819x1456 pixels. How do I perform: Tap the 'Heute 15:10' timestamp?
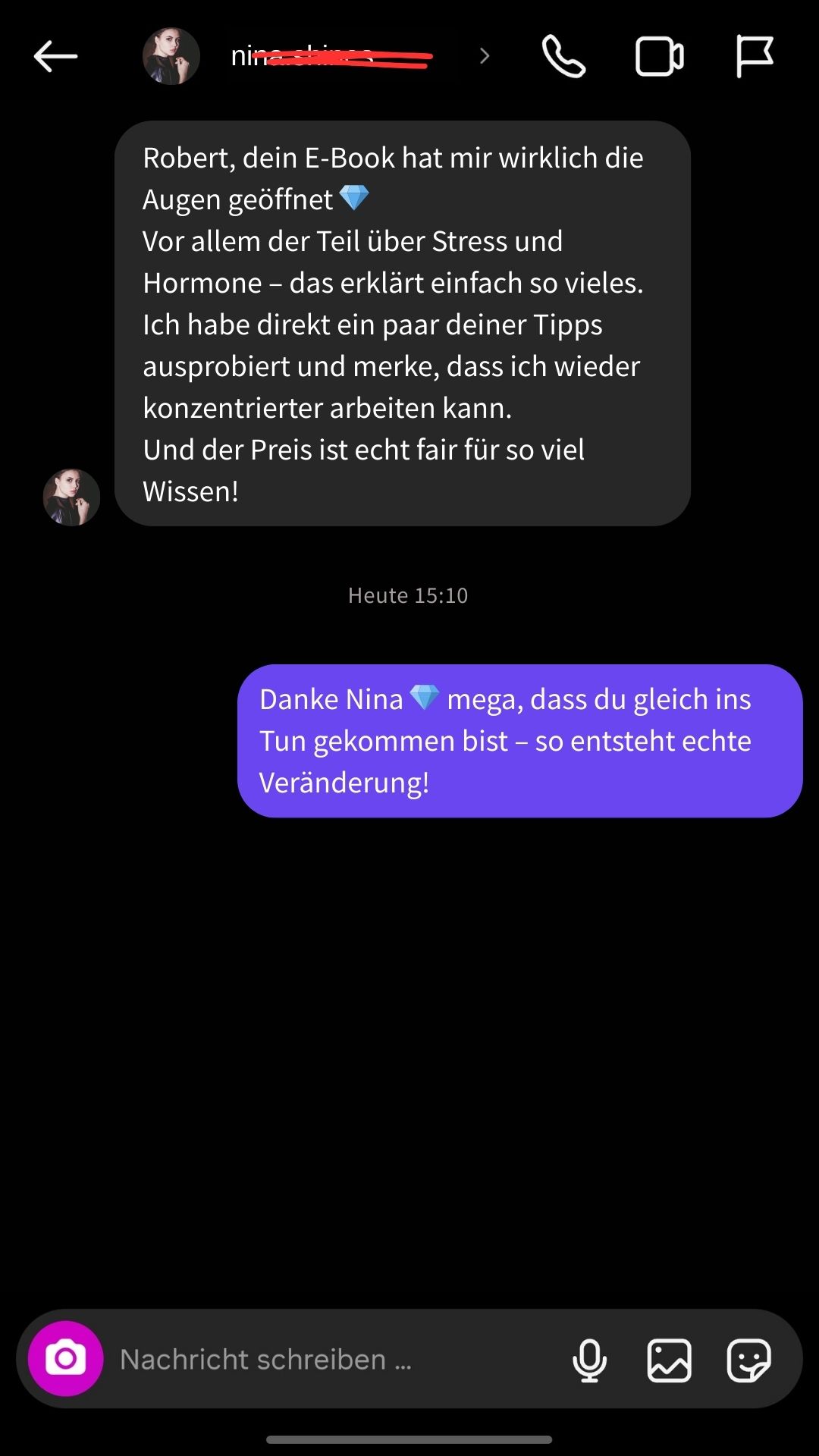tap(407, 595)
